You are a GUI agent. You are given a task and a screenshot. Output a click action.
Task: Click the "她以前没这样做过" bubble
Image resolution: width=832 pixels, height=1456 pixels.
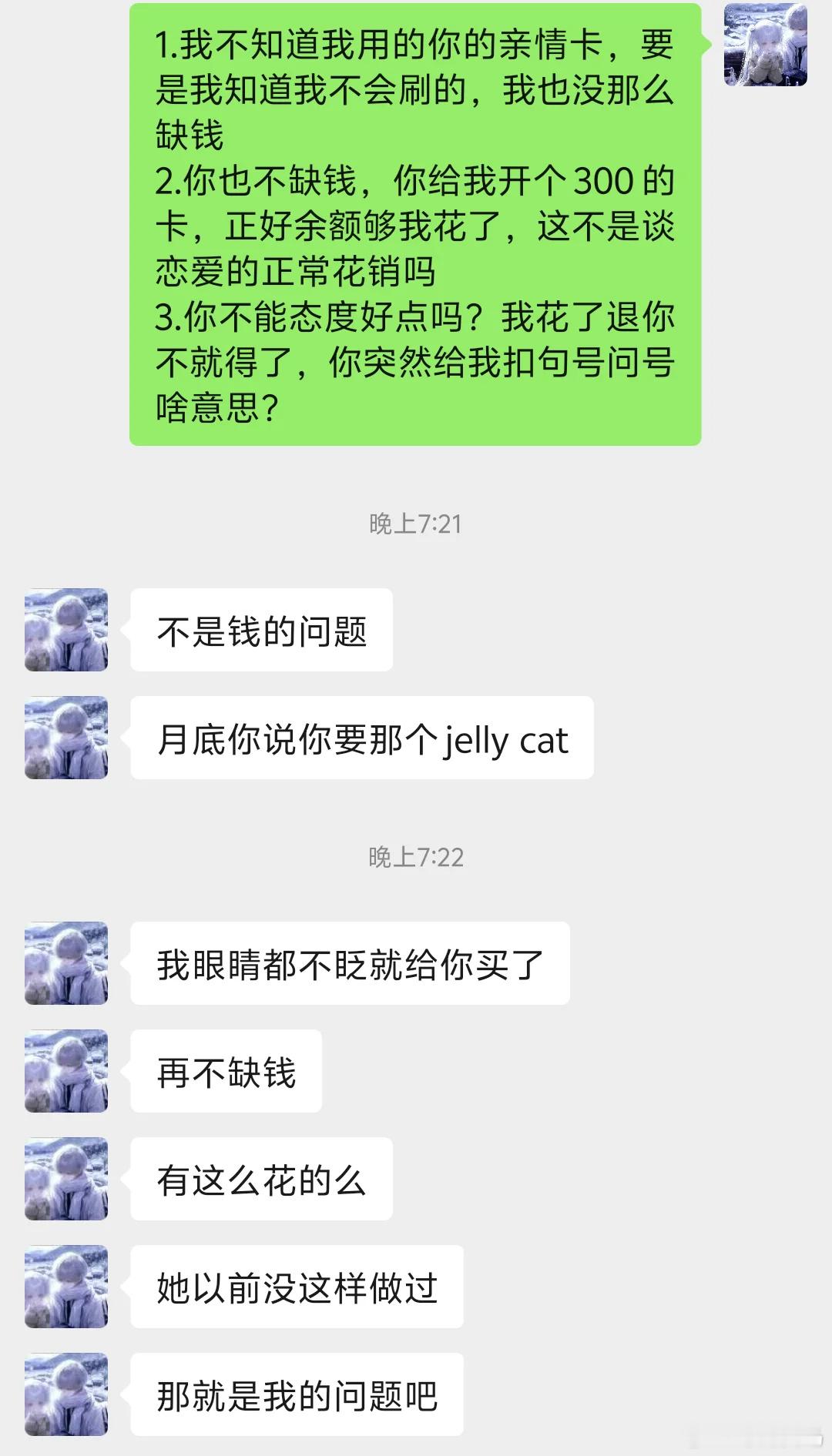(298, 1287)
